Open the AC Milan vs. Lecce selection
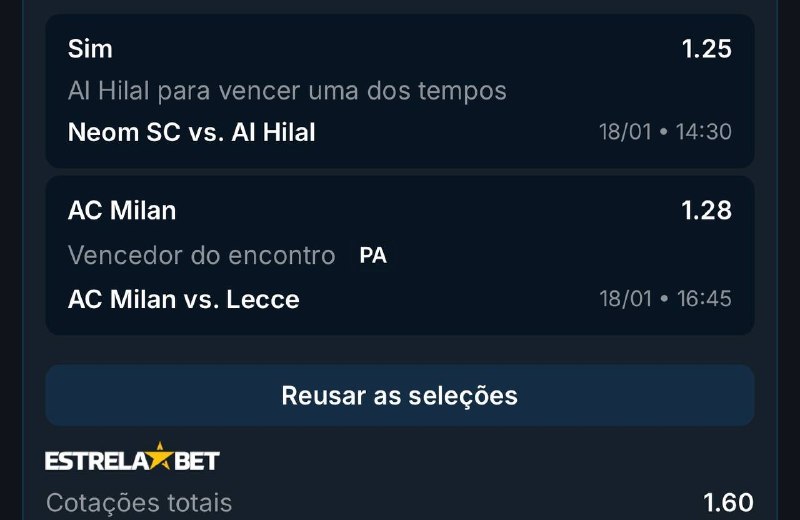Screen dimensions: 800x520 click(399, 255)
